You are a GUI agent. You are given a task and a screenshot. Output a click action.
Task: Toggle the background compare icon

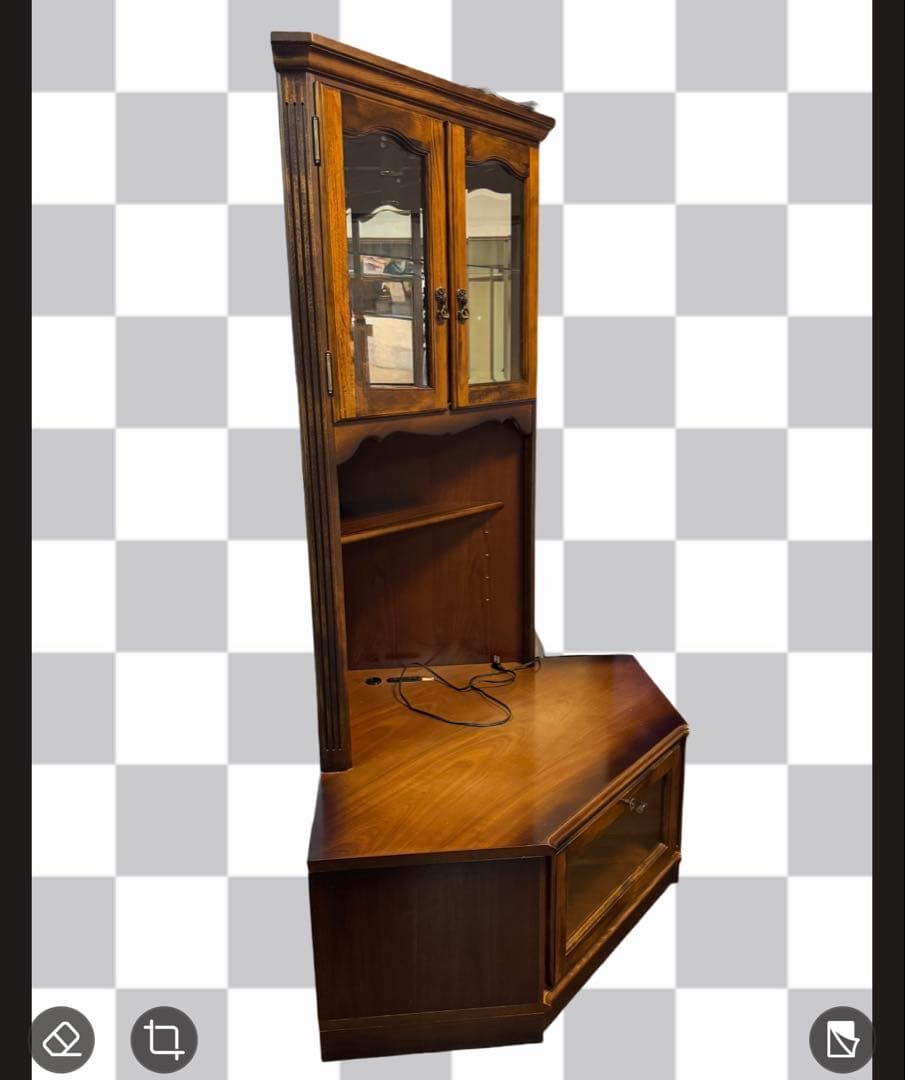[x=842, y=1040]
